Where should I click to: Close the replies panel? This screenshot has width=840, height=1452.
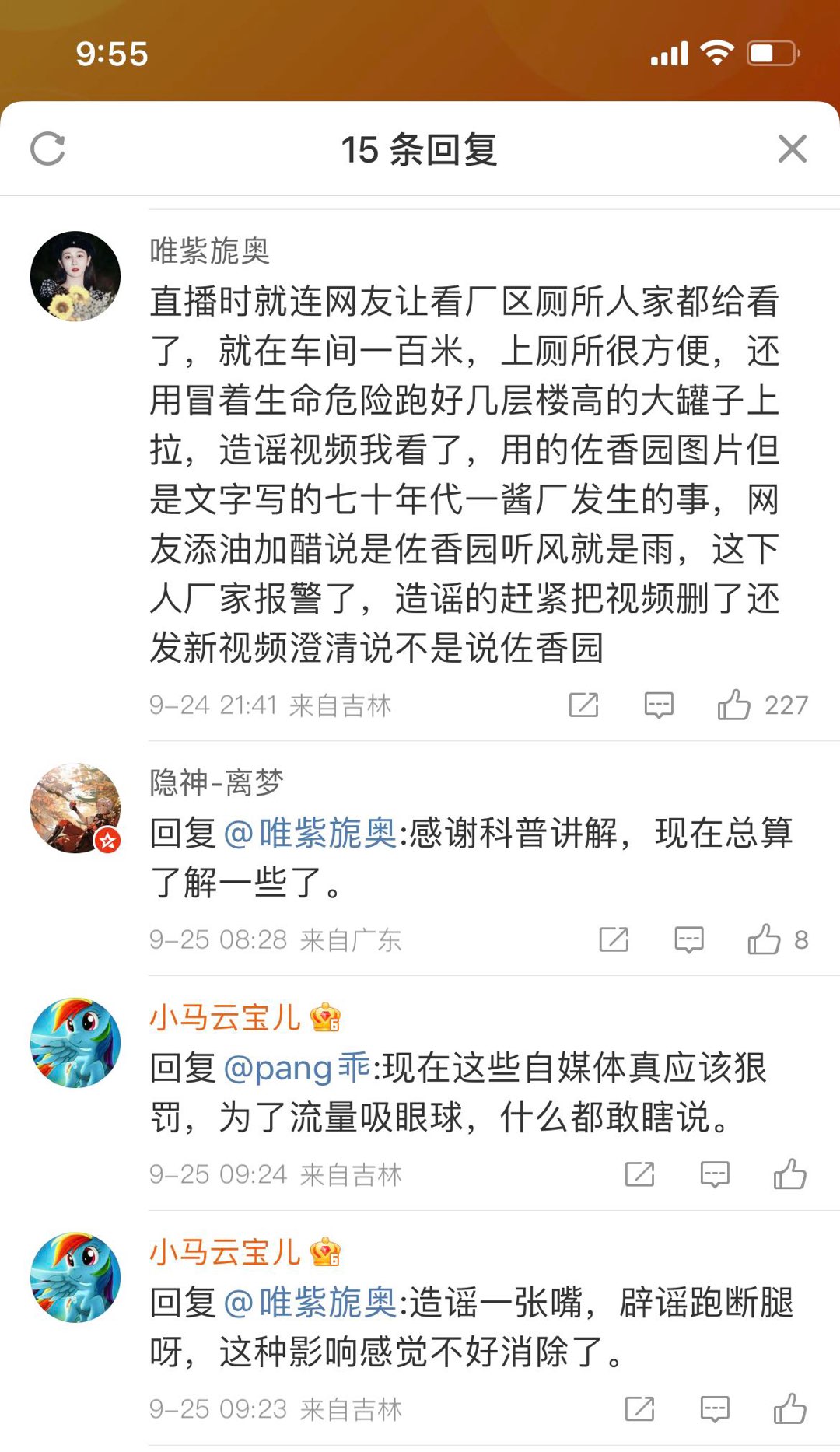point(793,149)
